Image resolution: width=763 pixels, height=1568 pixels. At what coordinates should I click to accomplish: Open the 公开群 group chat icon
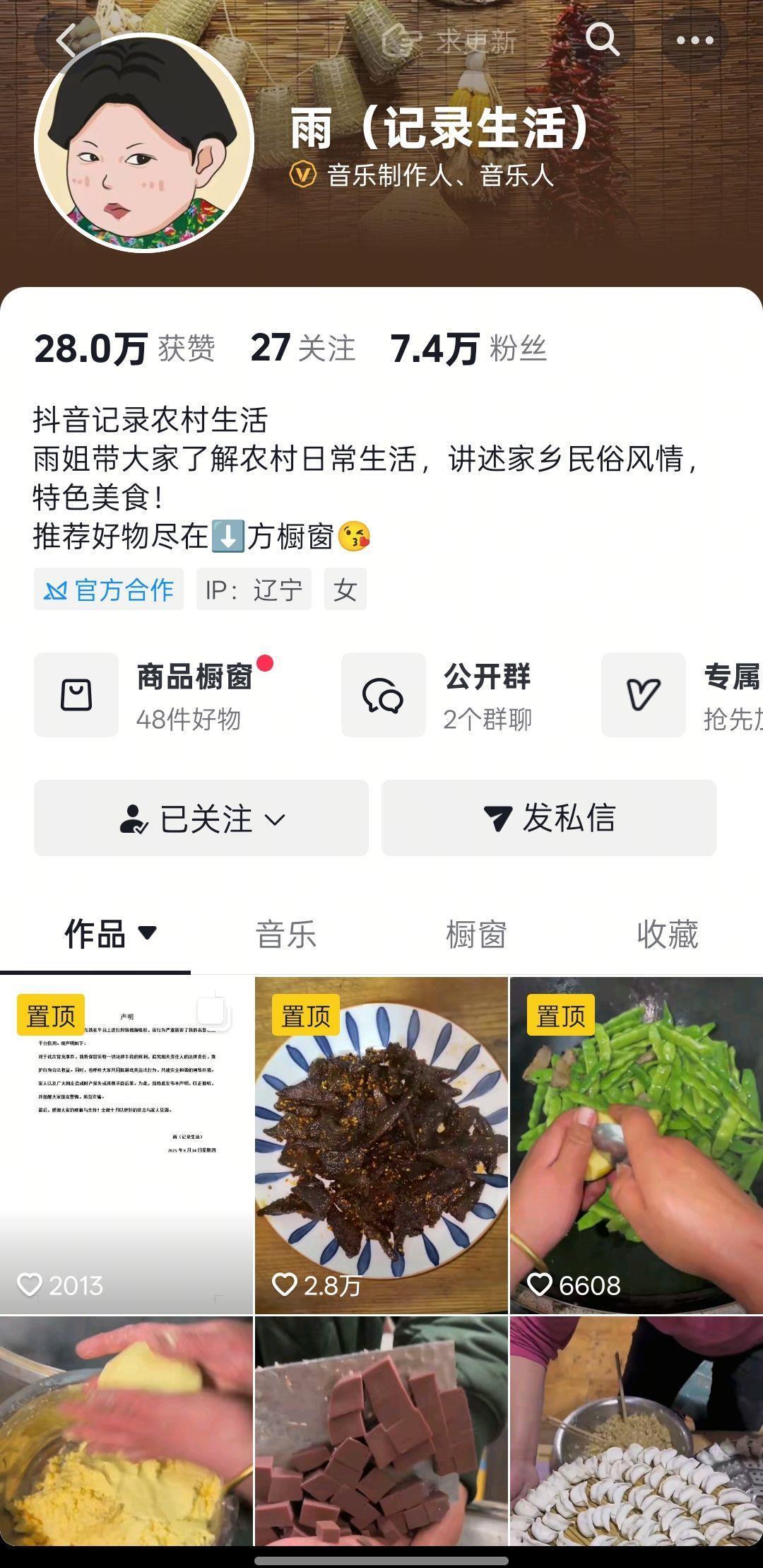tap(384, 694)
